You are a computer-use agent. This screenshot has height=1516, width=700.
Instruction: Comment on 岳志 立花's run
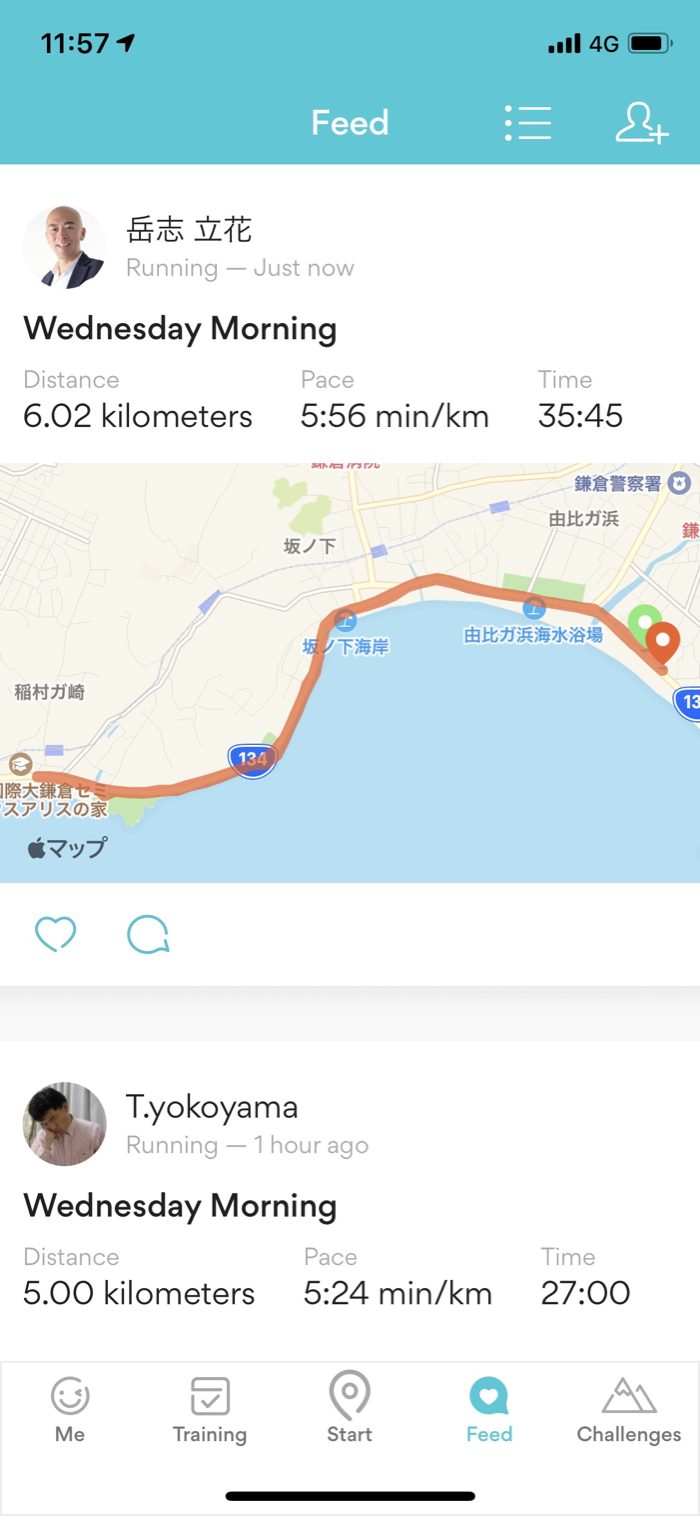[x=148, y=934]
